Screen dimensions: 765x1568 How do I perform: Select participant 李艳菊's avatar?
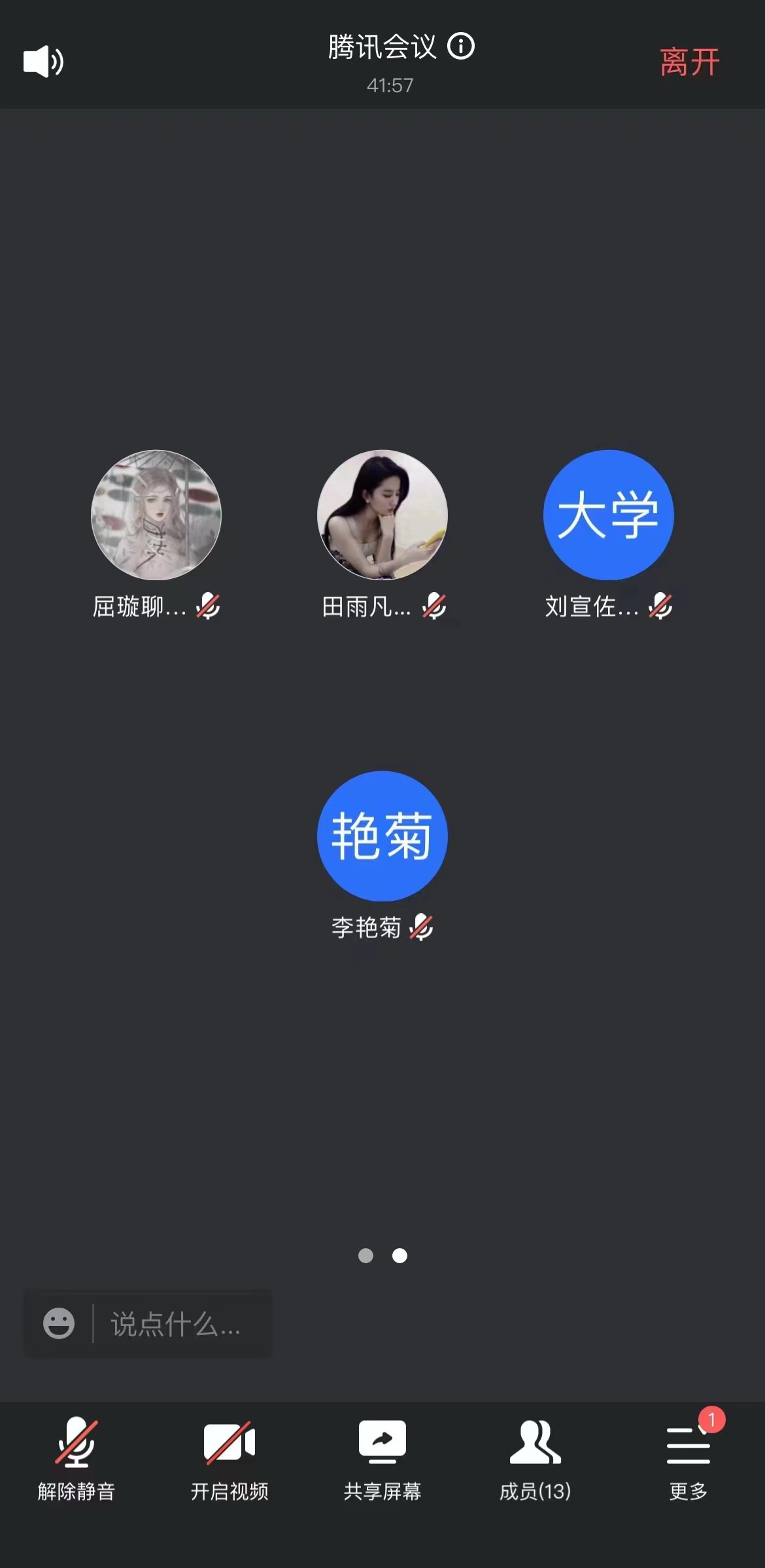(x=382, y=836)
